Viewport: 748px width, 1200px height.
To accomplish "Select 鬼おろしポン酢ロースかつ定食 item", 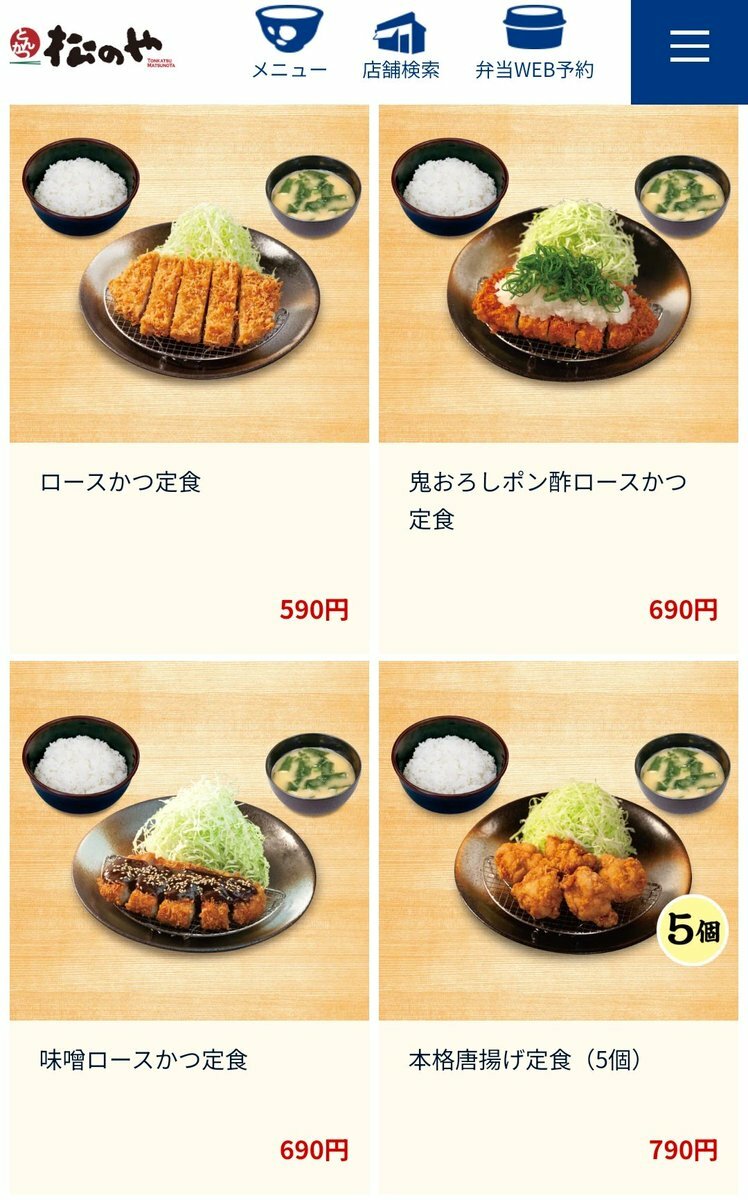I will click(558, 380).
